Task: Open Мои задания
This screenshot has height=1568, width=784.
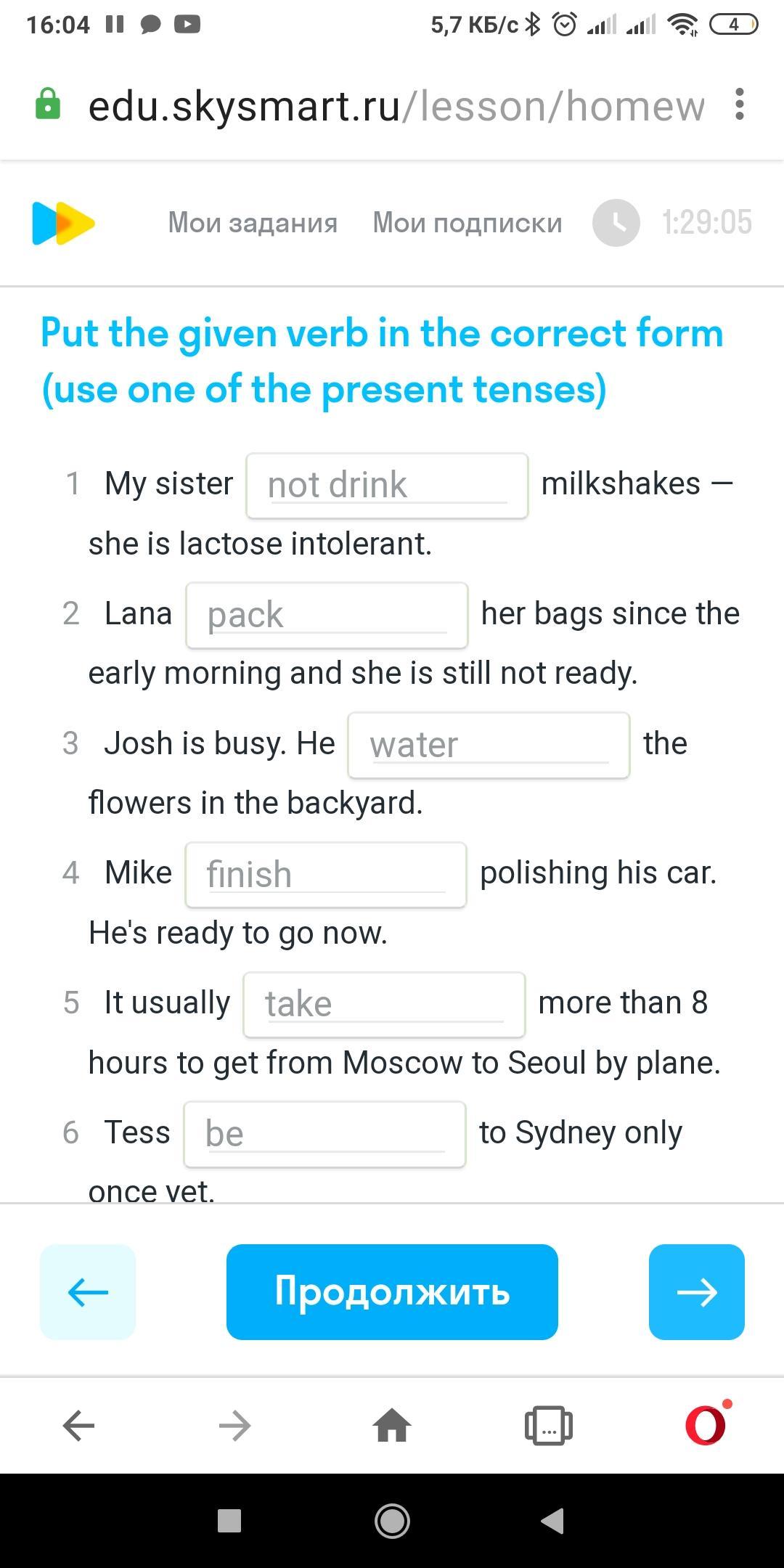Action: (x=253, y=223)
